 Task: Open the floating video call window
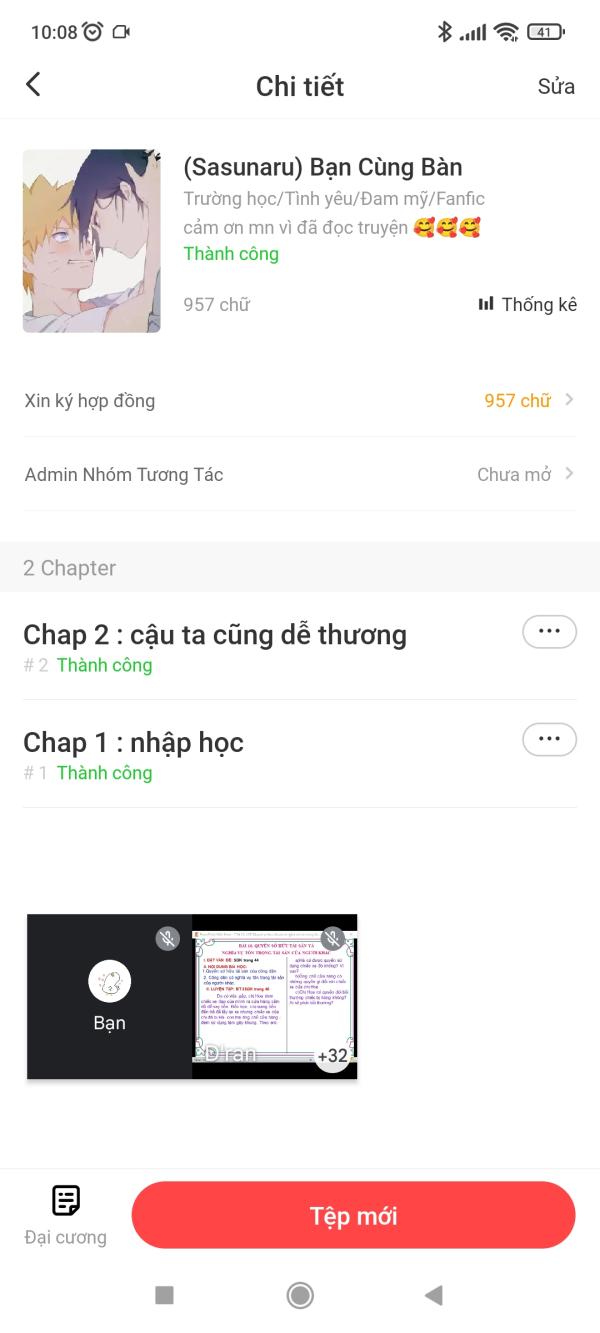click(x=192, y=996)
